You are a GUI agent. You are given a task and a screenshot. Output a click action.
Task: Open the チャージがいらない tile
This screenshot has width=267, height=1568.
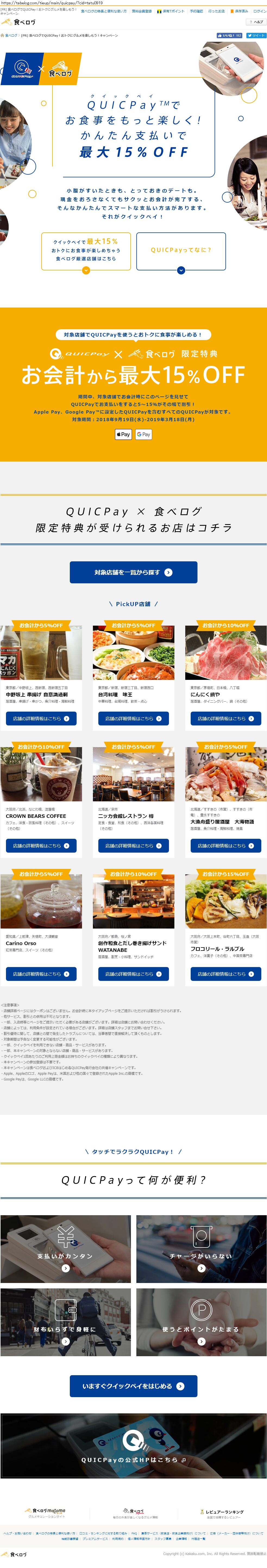[x=201, y=1239]
